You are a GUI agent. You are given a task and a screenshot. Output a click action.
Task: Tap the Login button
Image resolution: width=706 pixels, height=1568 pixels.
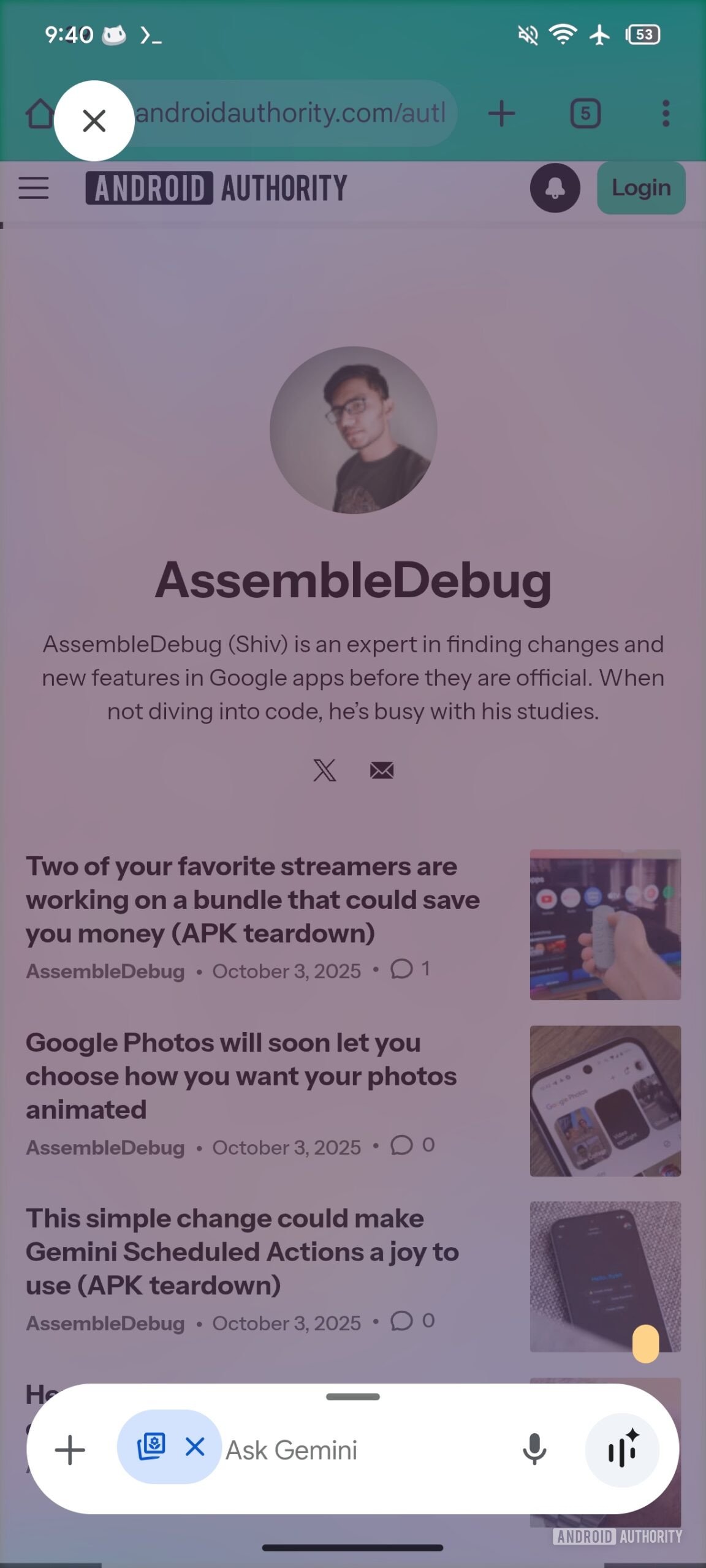[641, 188]
